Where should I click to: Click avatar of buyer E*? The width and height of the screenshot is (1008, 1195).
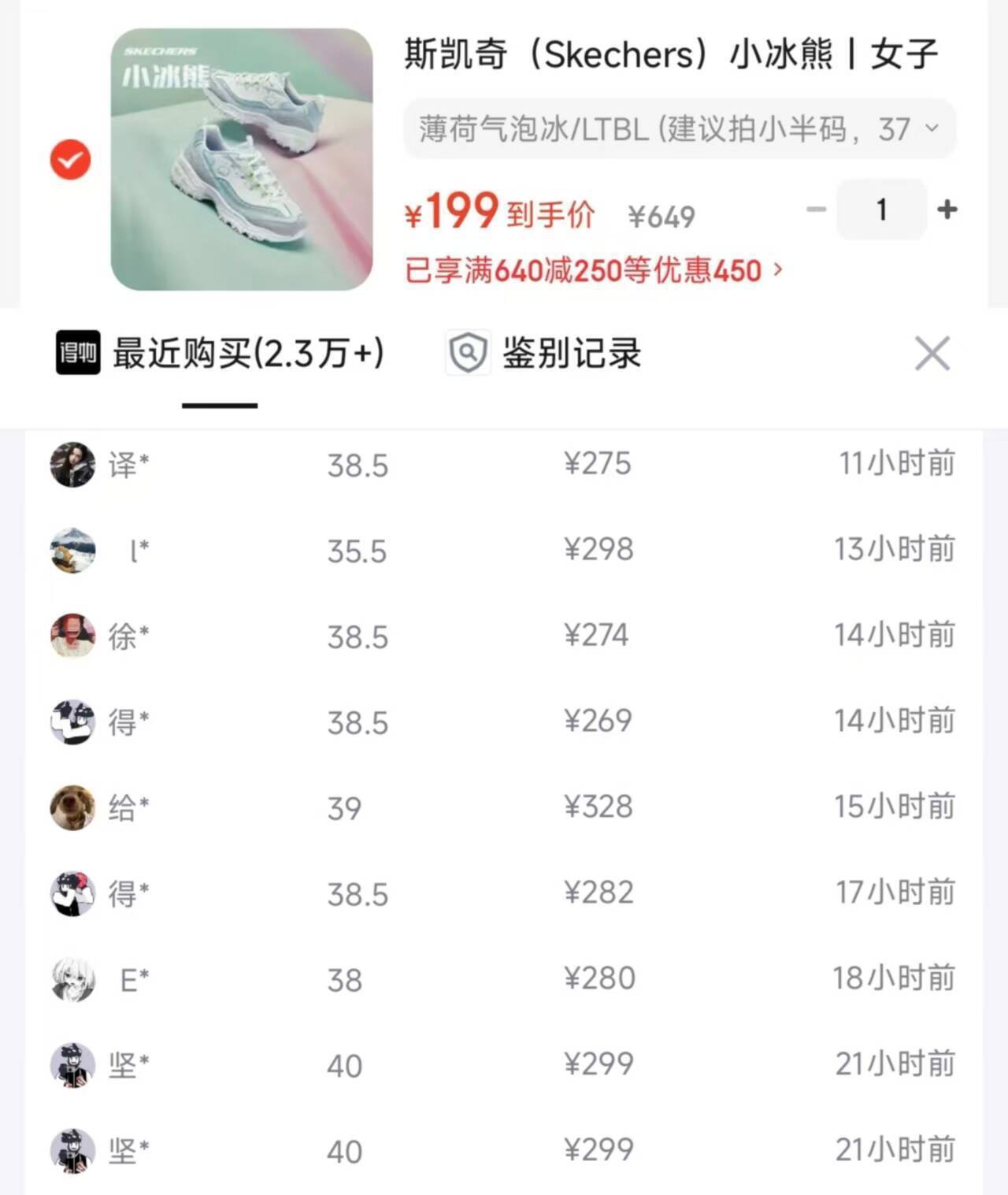point(71,979)
